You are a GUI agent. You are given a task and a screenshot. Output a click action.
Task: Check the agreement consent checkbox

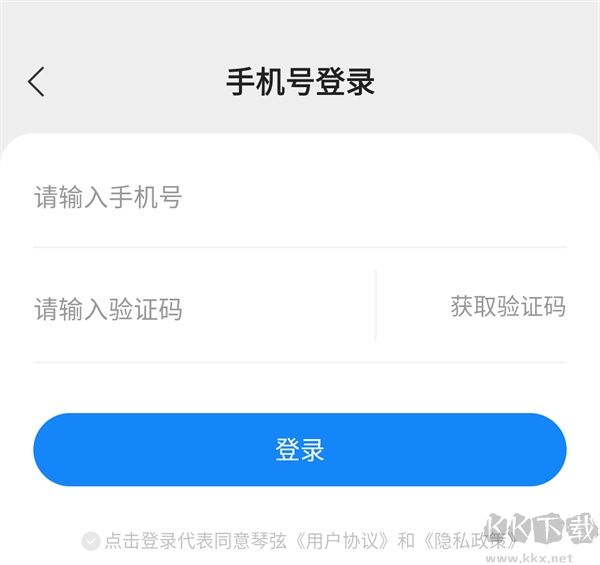click(90, 541)
